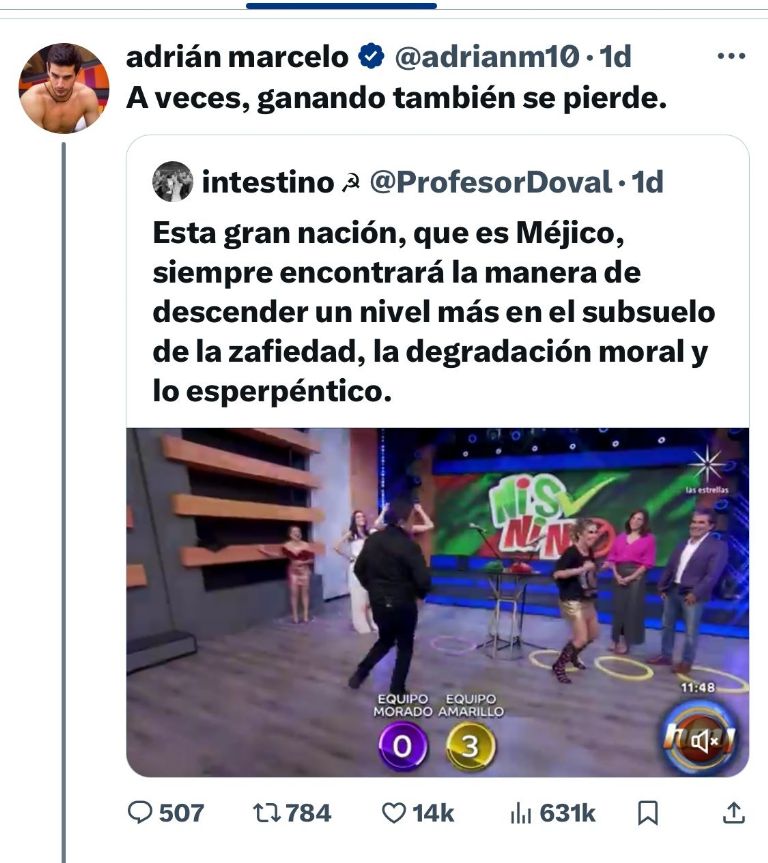Open adrián marcelo's profile picture

tap(63, 88)
